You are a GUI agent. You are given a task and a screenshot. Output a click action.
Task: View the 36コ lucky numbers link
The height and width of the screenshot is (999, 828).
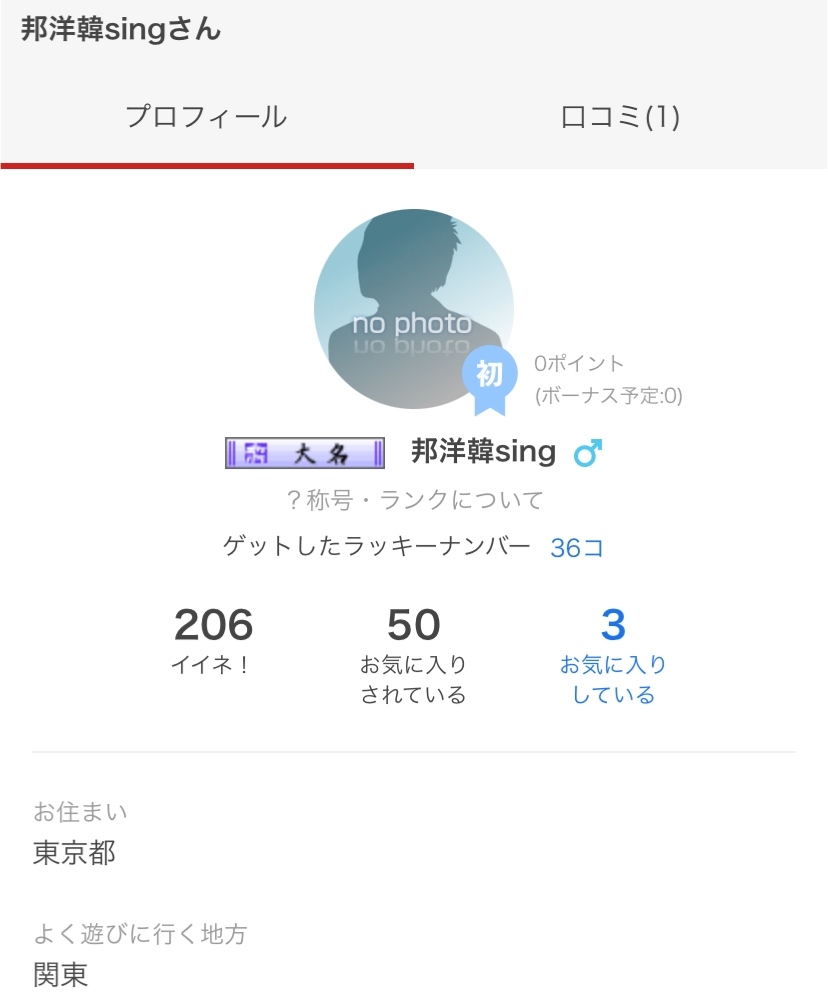coord(576,548)
